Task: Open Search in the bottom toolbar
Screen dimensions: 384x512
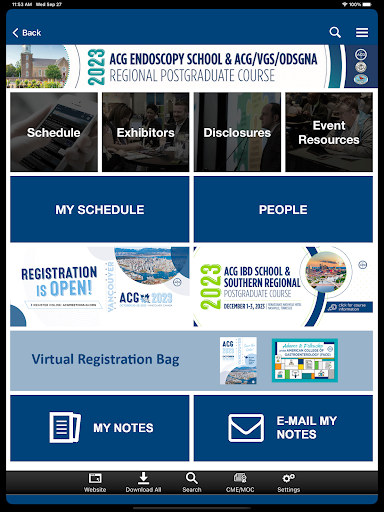Action: click(192, 483)
